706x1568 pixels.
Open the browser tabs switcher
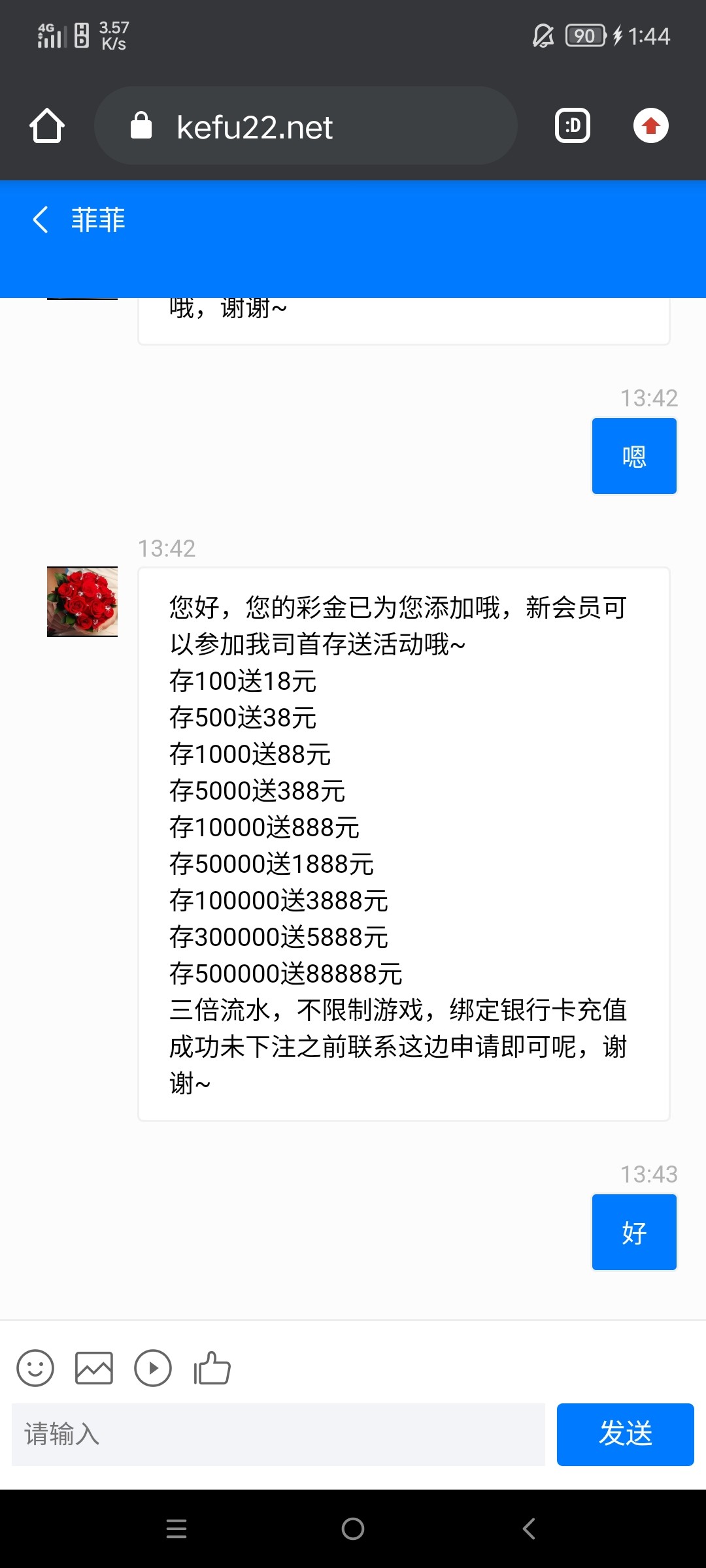tap(572, 125)
